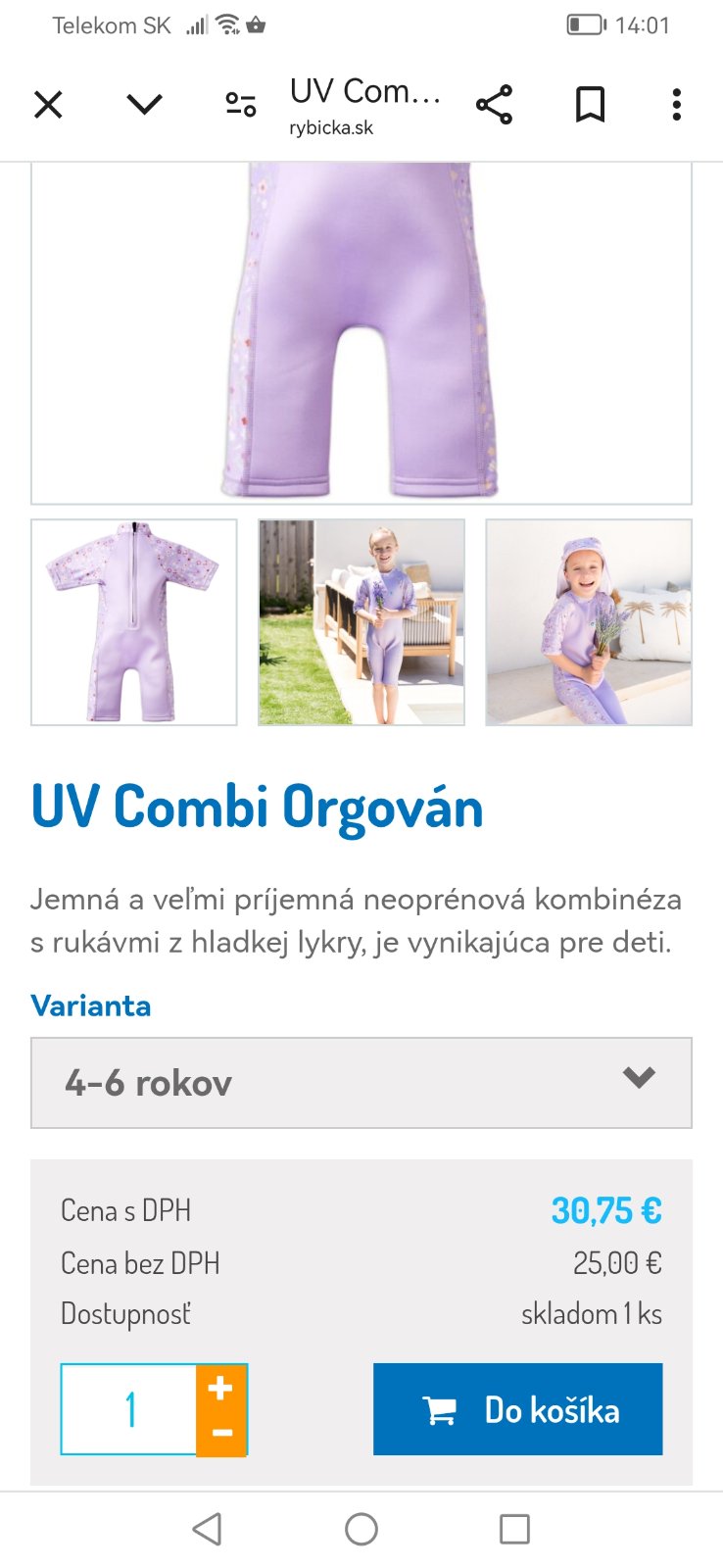Open the browser overflow menu
The image size is (723, 1568).
[x=676, y=105]
